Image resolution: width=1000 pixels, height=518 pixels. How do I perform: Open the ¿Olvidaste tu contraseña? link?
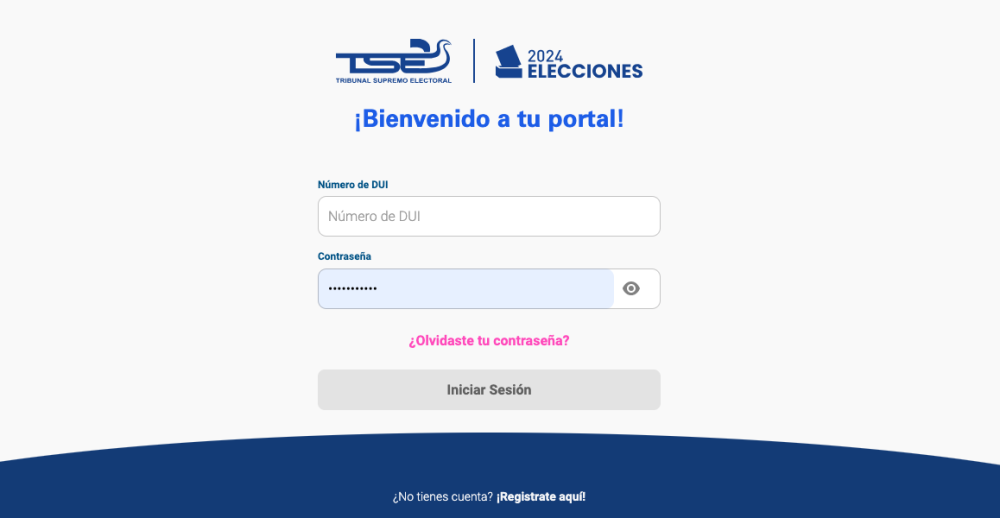[x=489, y=340]
